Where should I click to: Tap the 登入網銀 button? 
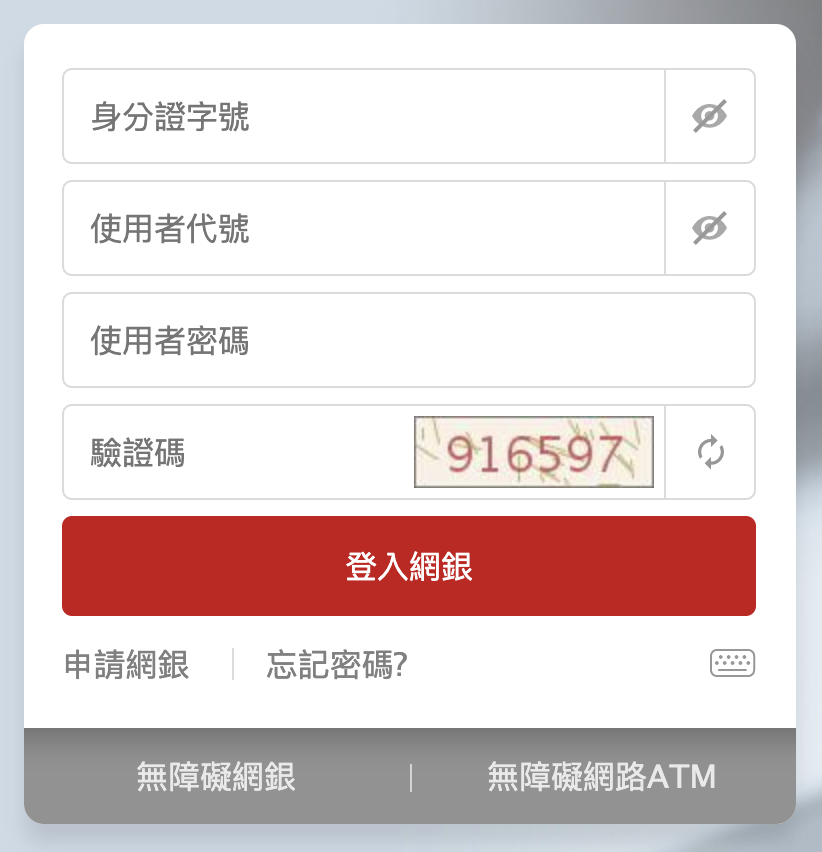click(x=408, y=566)
